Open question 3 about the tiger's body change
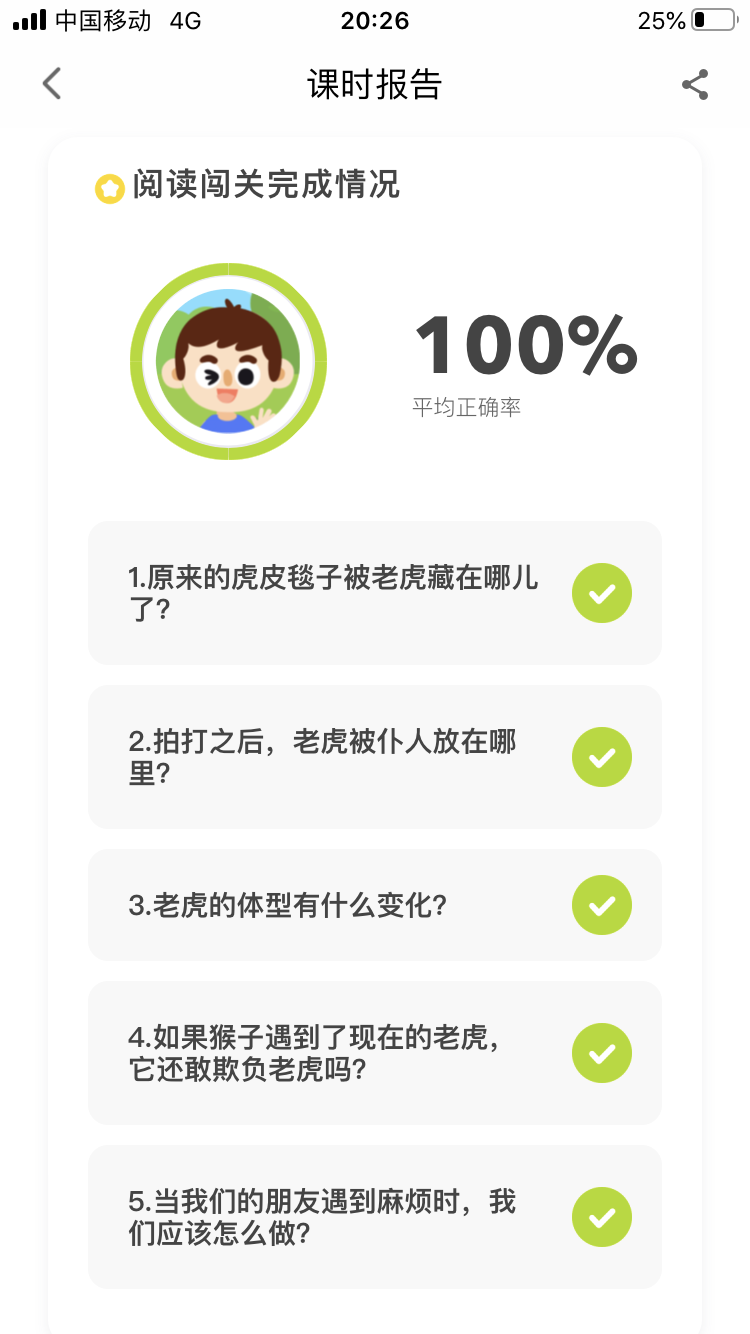750x1334 pixels. (374, 905)
